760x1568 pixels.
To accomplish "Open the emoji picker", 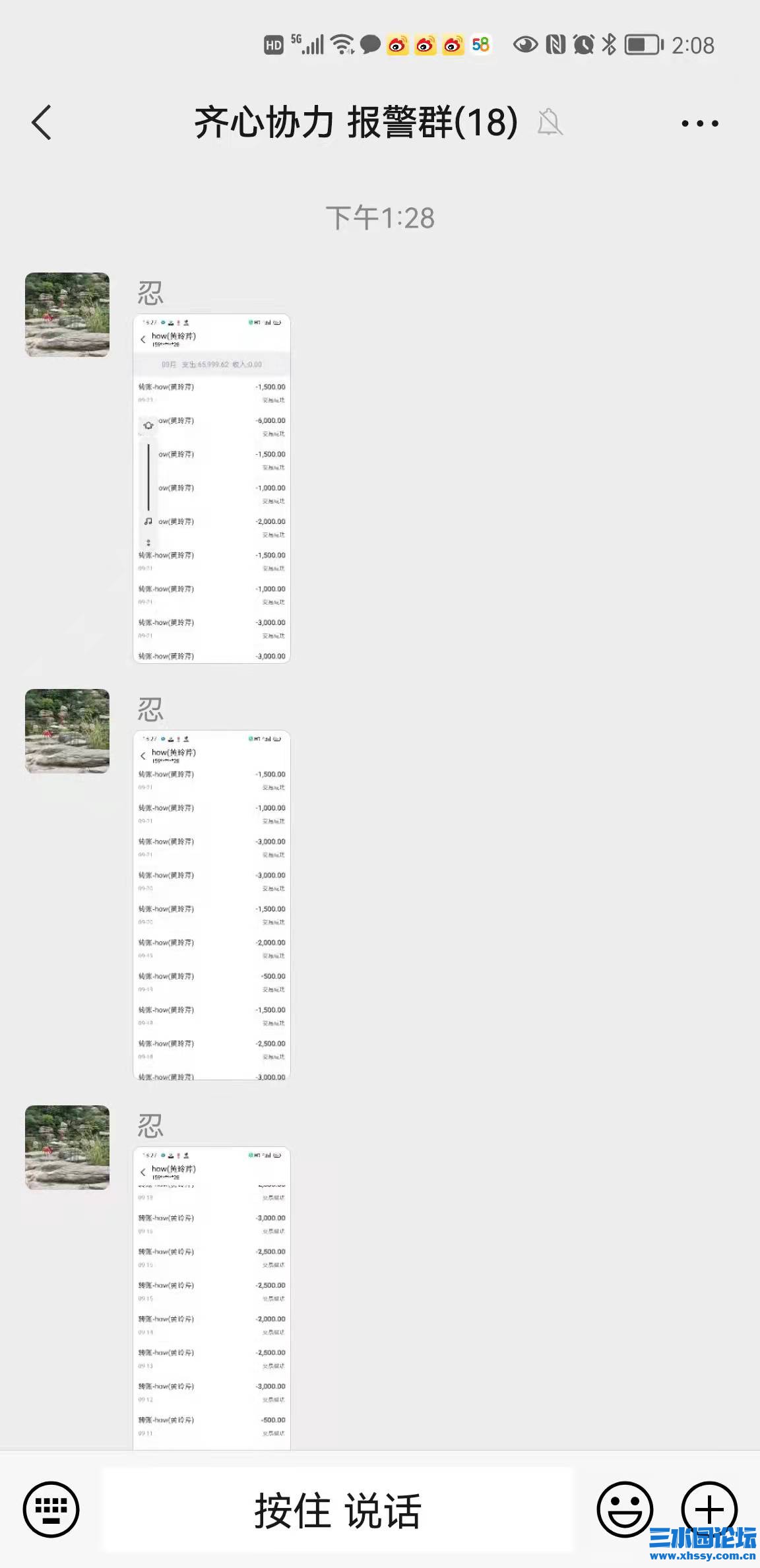I will [624, 1509].
